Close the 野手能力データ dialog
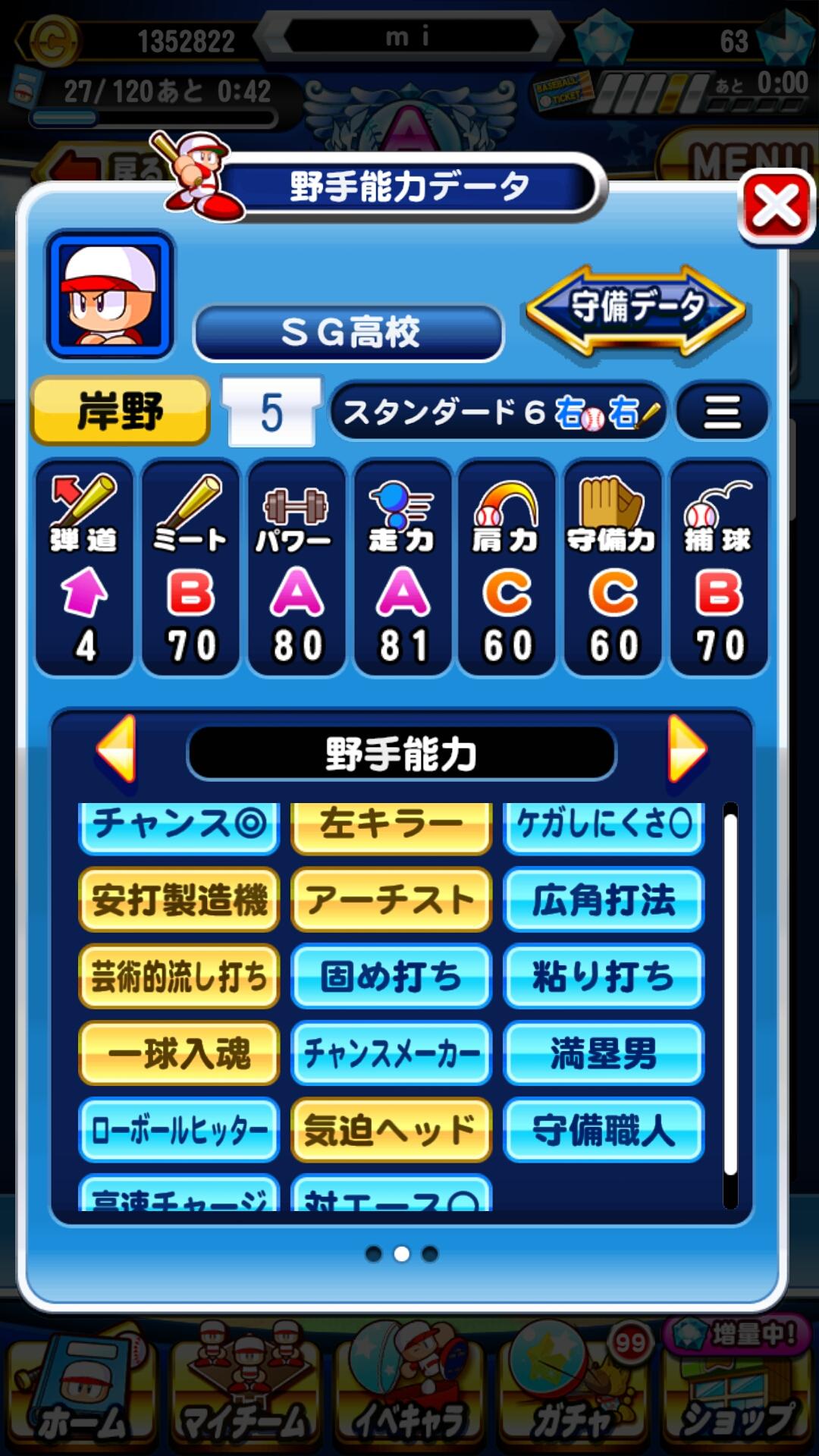819x1456 pixels. (776, 206)
